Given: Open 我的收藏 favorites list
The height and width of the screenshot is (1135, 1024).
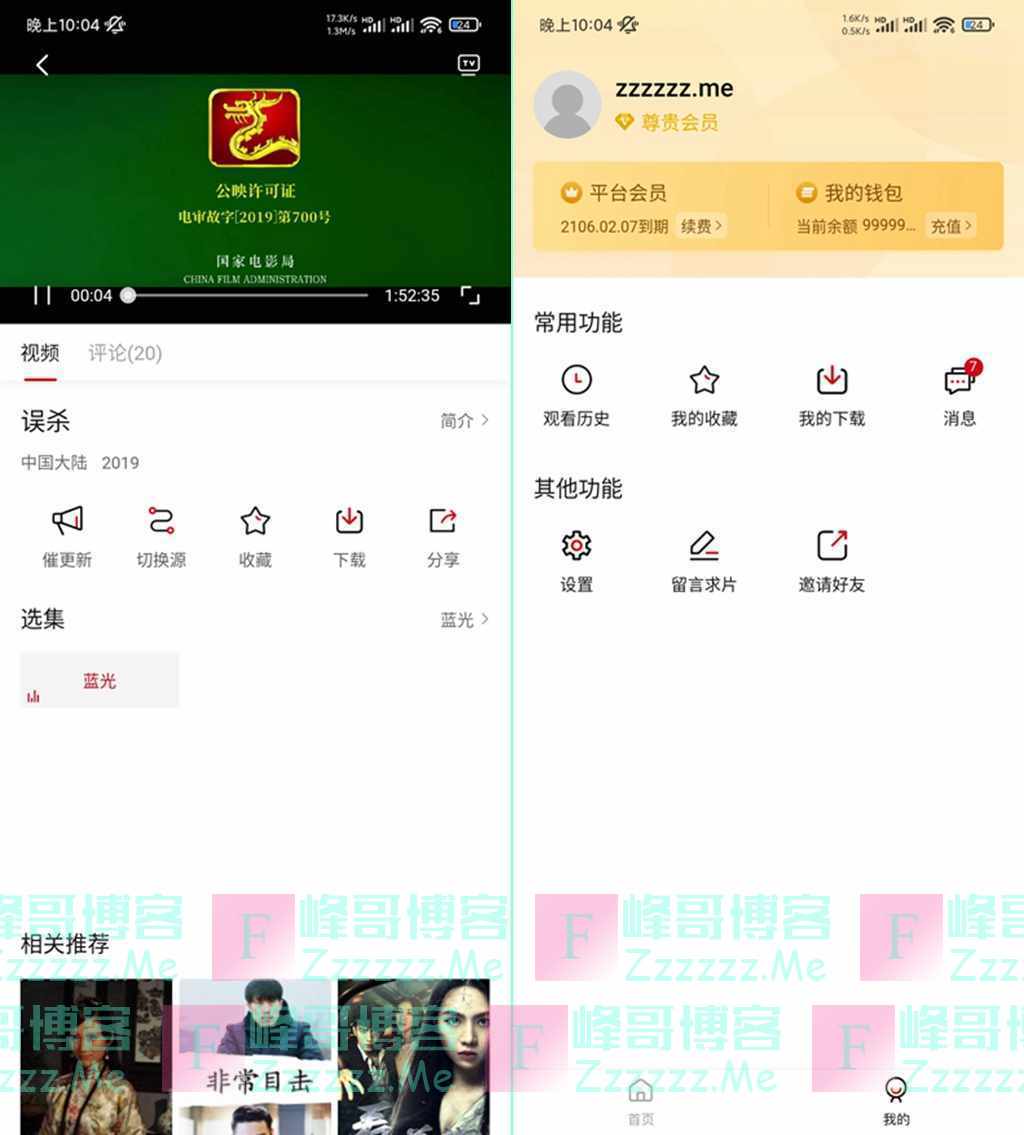Looking at the screenshot, I should pyautogui.click(x=704, y=396).
